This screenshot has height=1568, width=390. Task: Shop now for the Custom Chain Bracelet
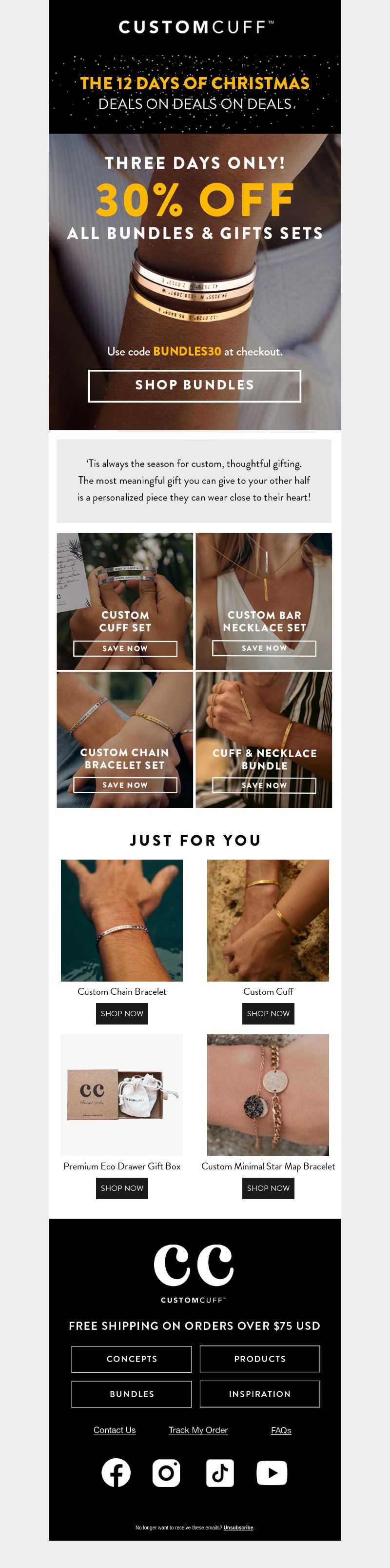click(122, 1013)
